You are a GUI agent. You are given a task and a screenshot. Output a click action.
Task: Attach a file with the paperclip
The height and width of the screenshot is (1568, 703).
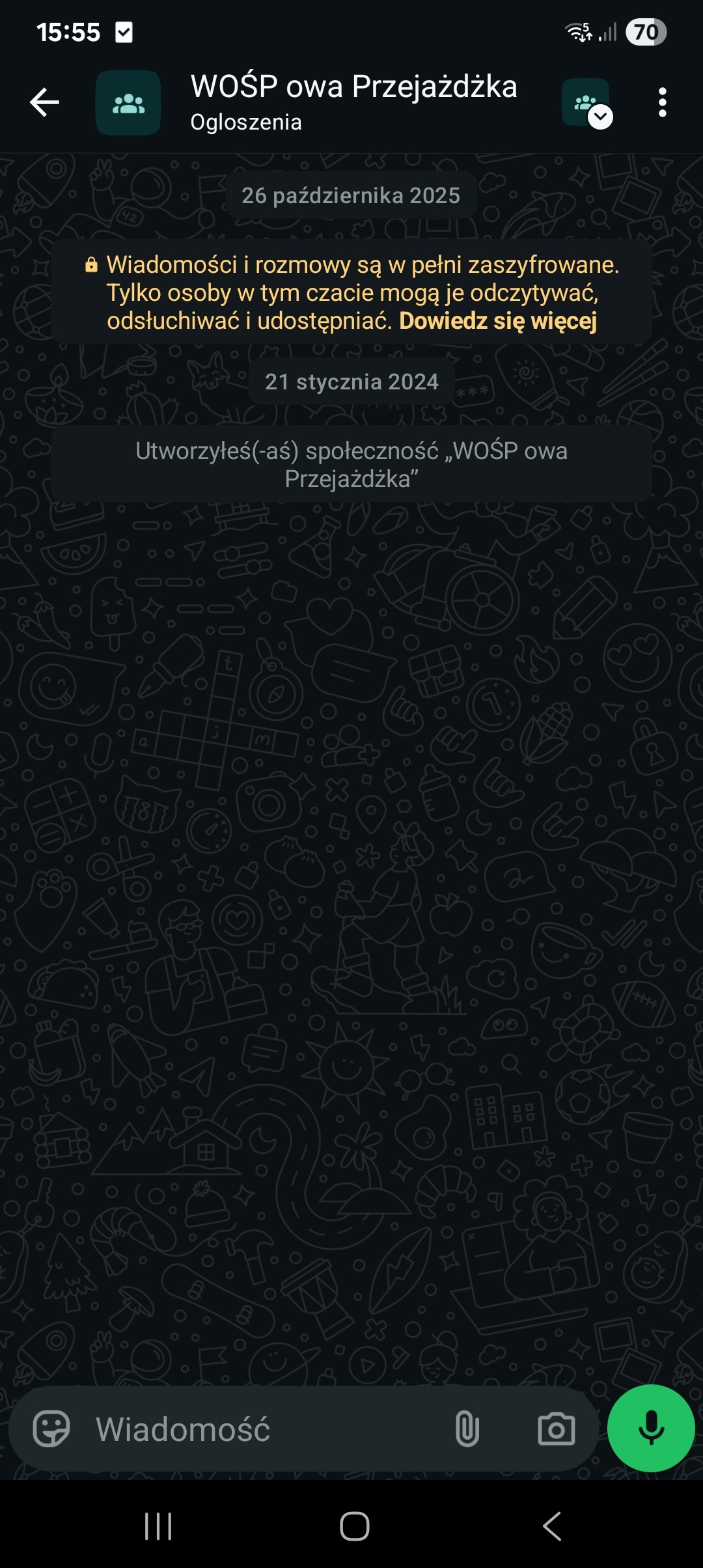(467, 1429)
